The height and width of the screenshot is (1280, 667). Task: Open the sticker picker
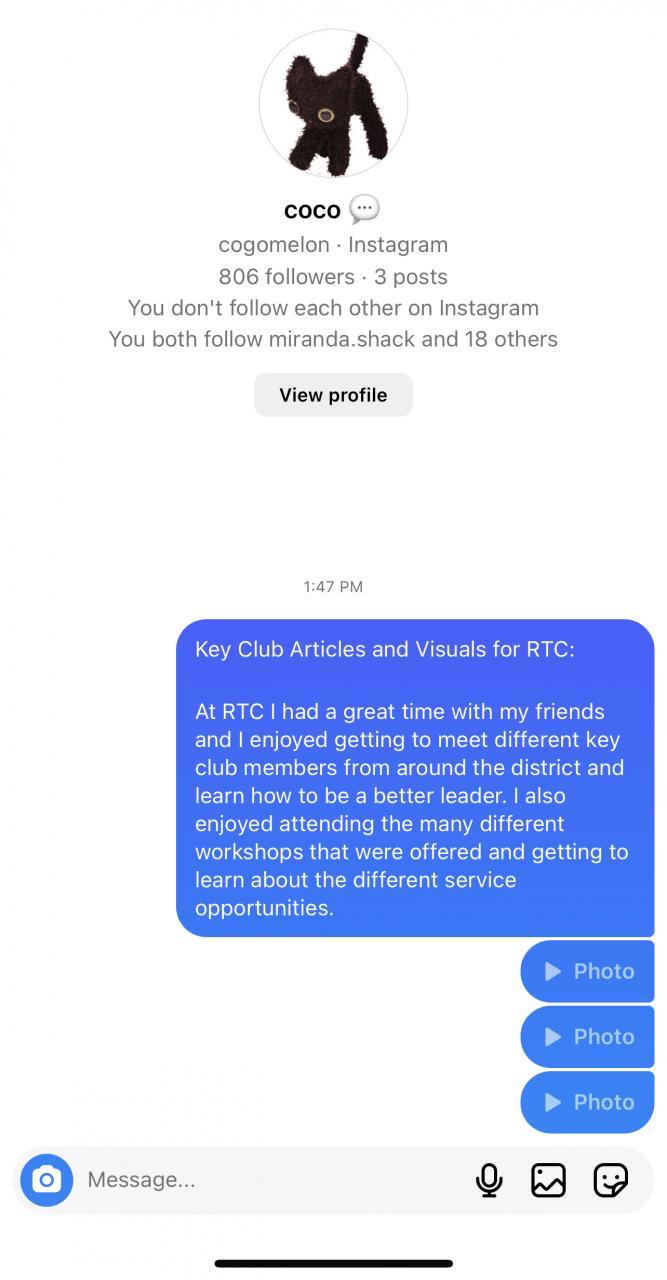[x=610, y=1180]
